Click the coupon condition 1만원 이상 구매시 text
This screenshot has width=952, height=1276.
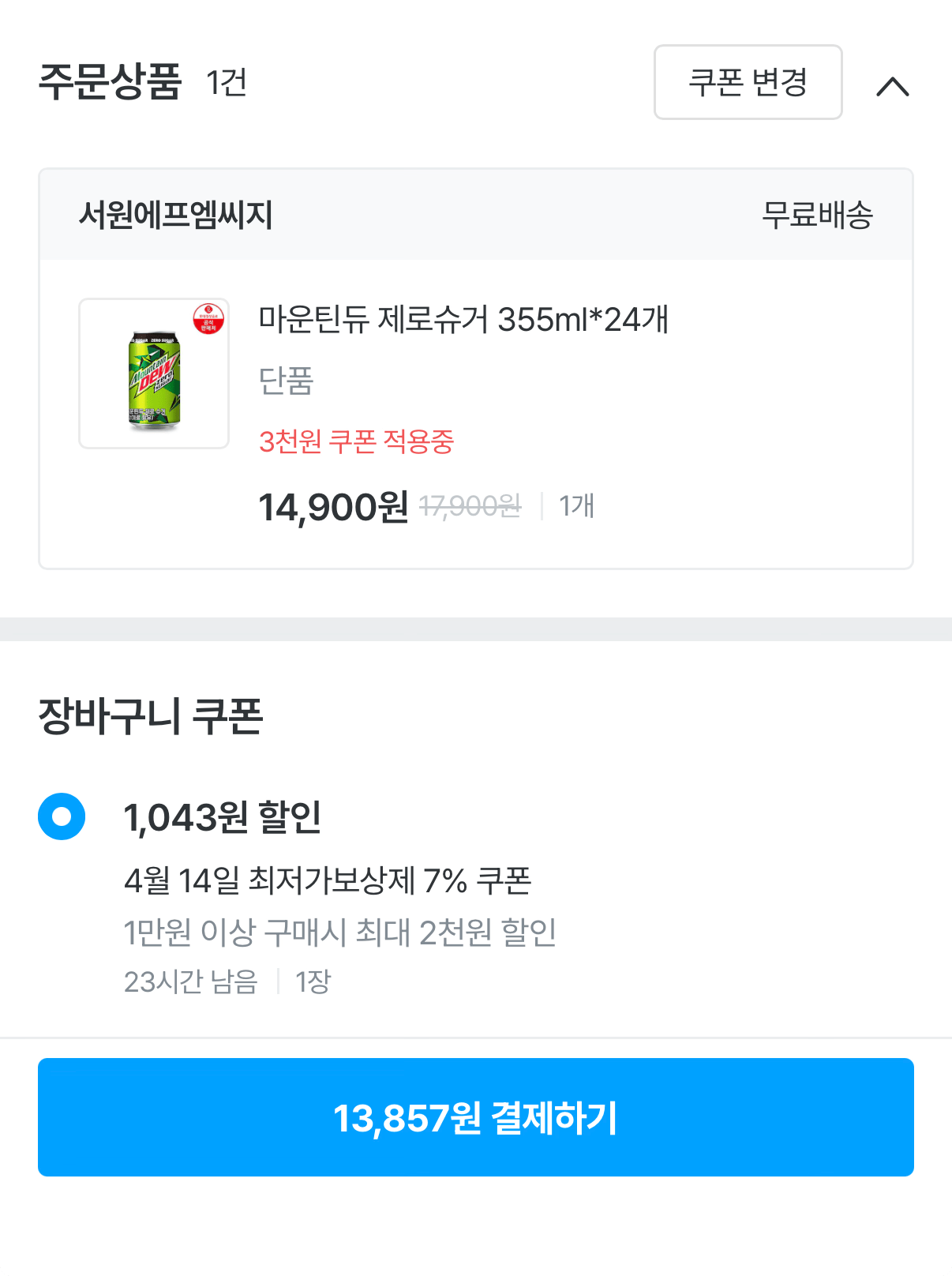(341, 933)
